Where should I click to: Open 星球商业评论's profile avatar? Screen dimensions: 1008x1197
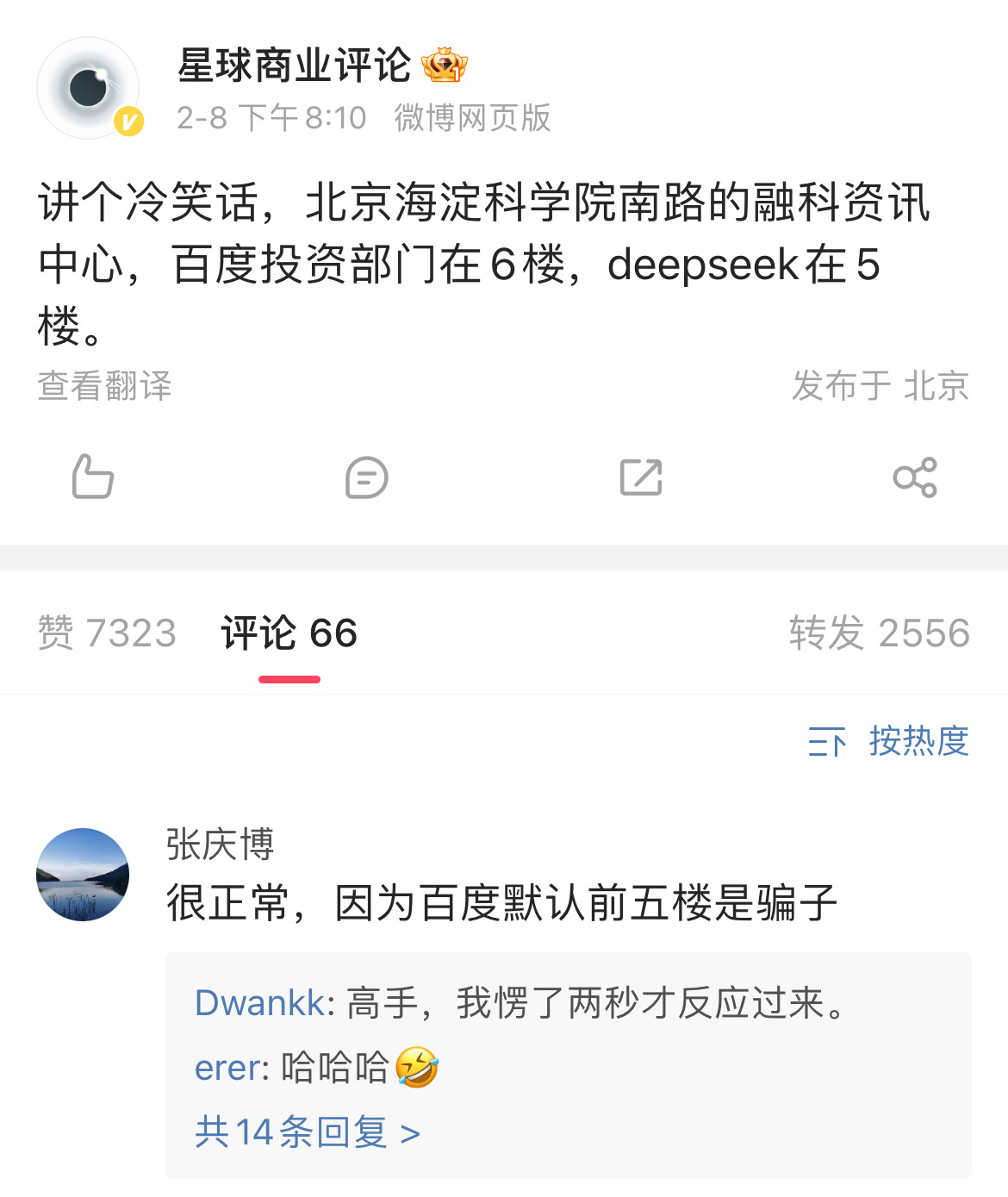[x=89, y=88]
